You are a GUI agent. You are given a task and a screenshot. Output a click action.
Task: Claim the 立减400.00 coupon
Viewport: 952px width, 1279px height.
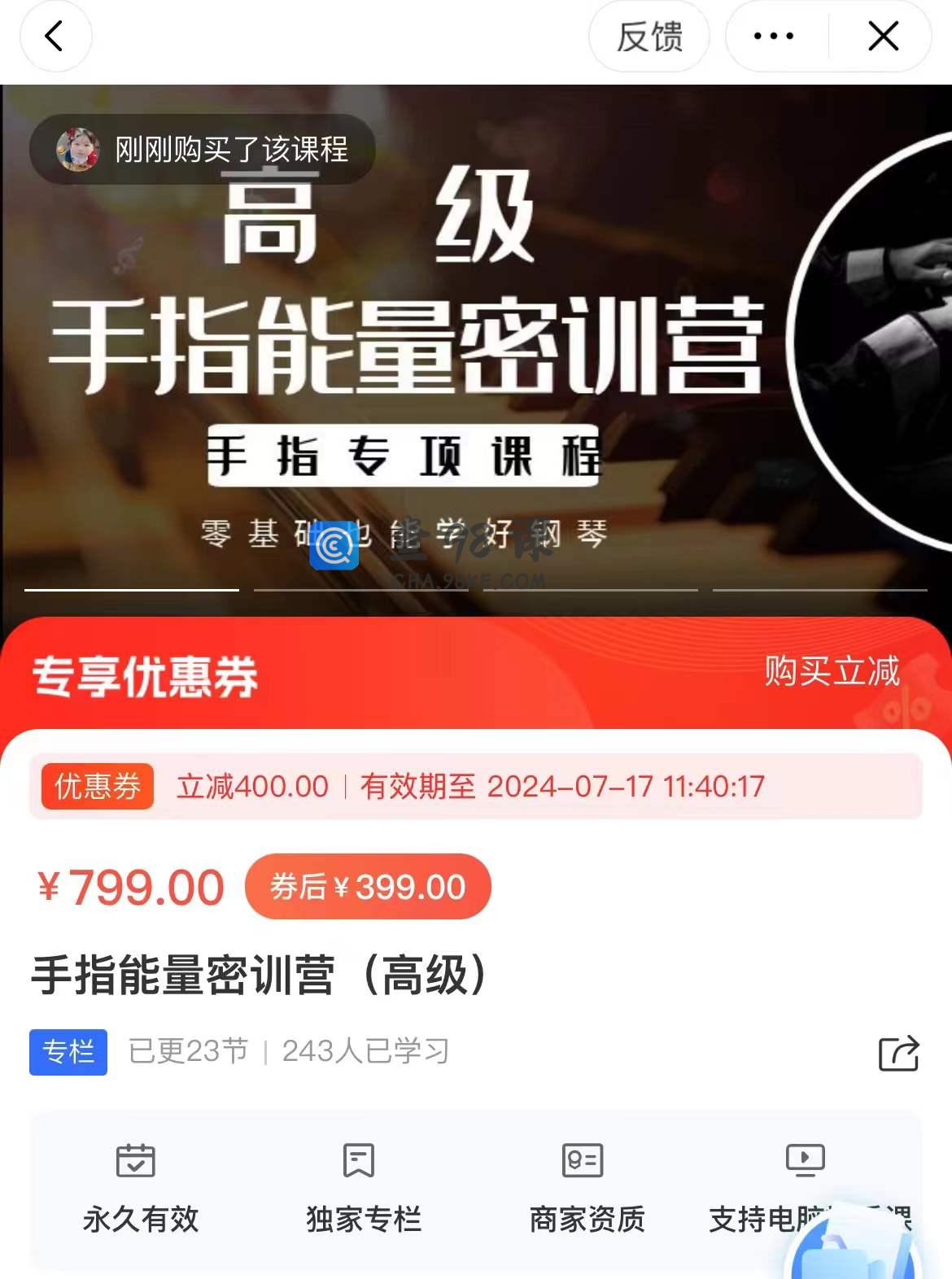pos(475,787)
